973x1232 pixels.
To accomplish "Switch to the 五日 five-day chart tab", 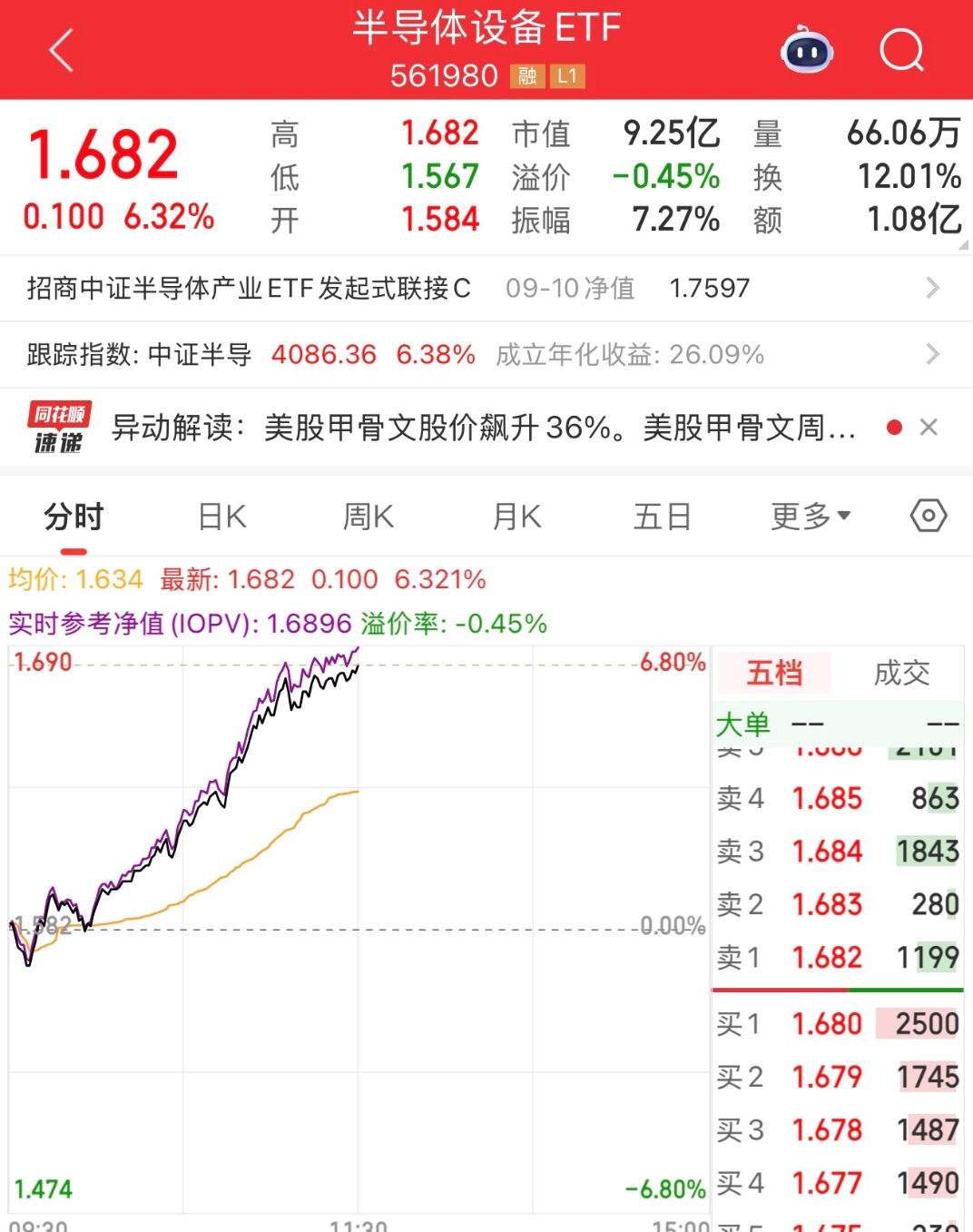I will coord(663,516).
